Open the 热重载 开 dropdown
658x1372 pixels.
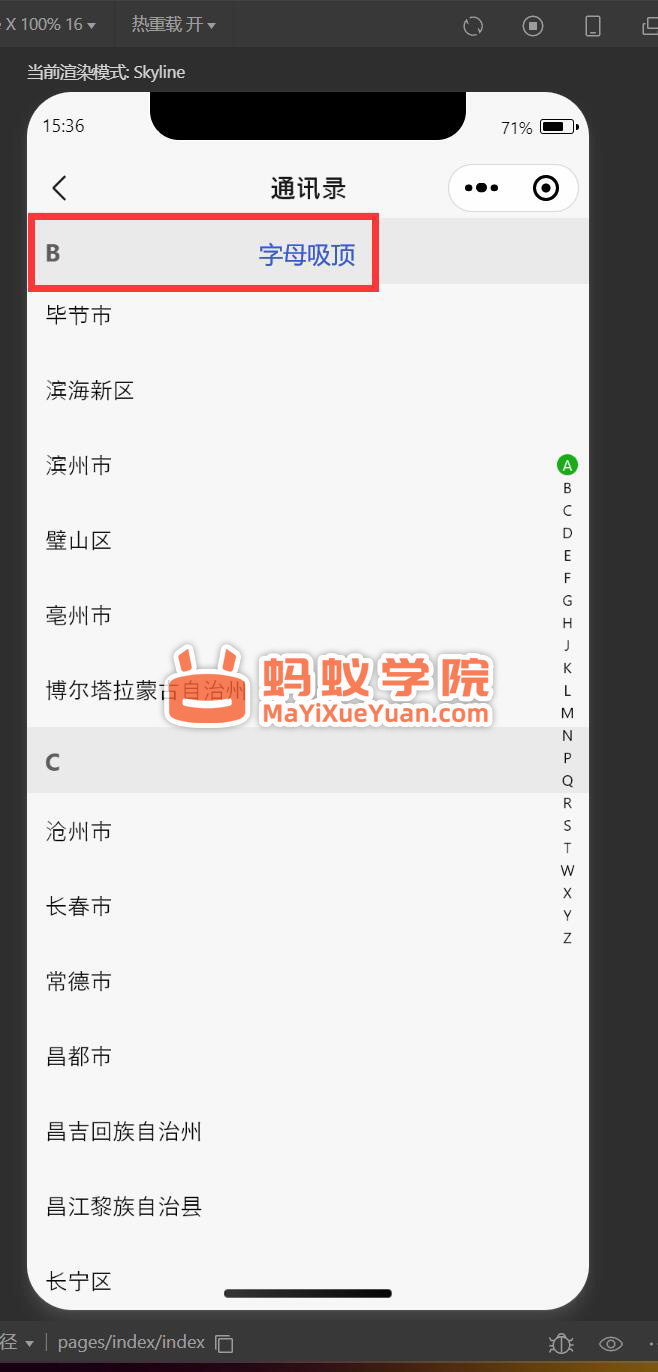point(173,24)
